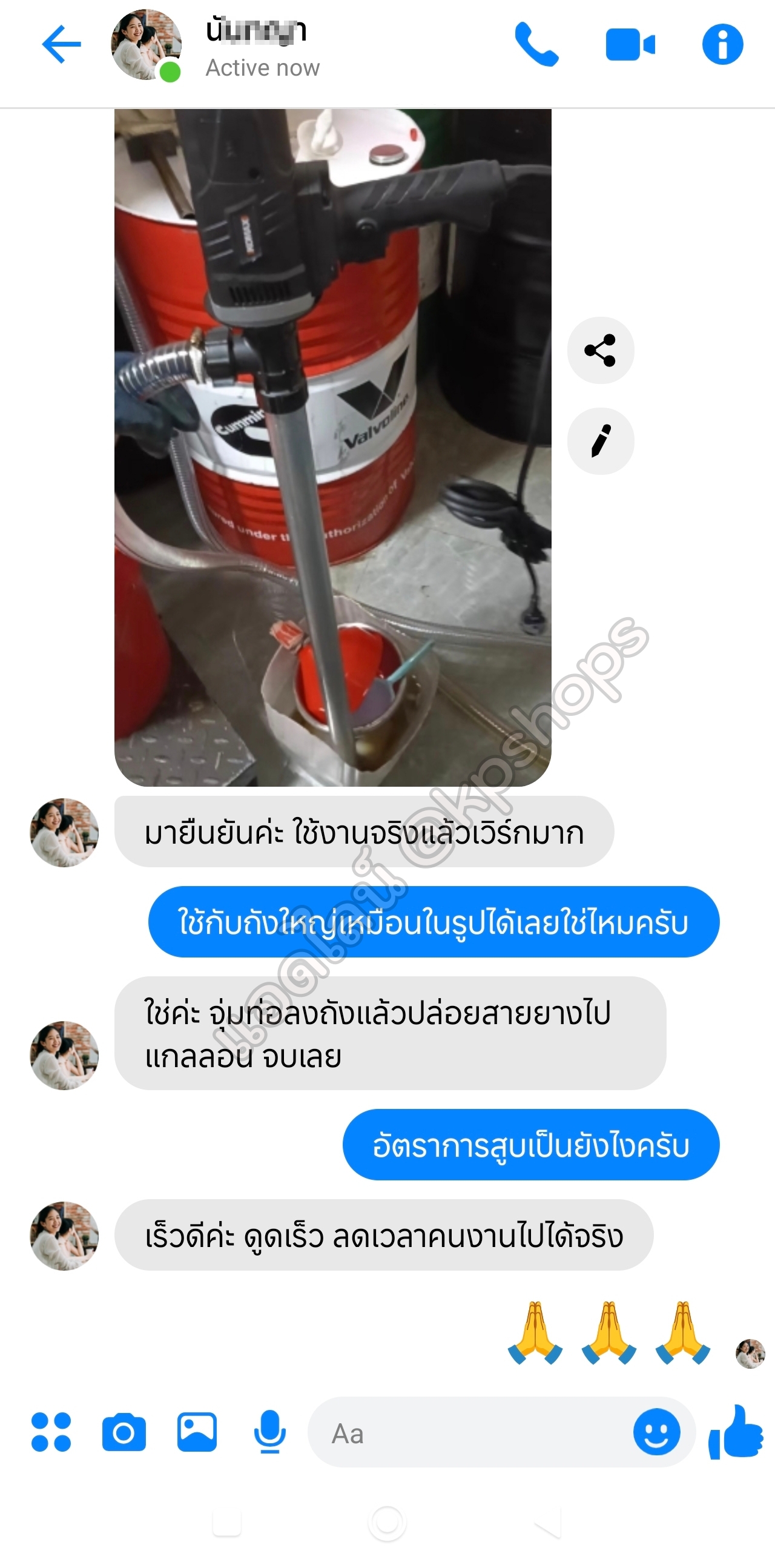Open the camera to take a photo
The image size is (775, 1568).
click(124, 1432)
